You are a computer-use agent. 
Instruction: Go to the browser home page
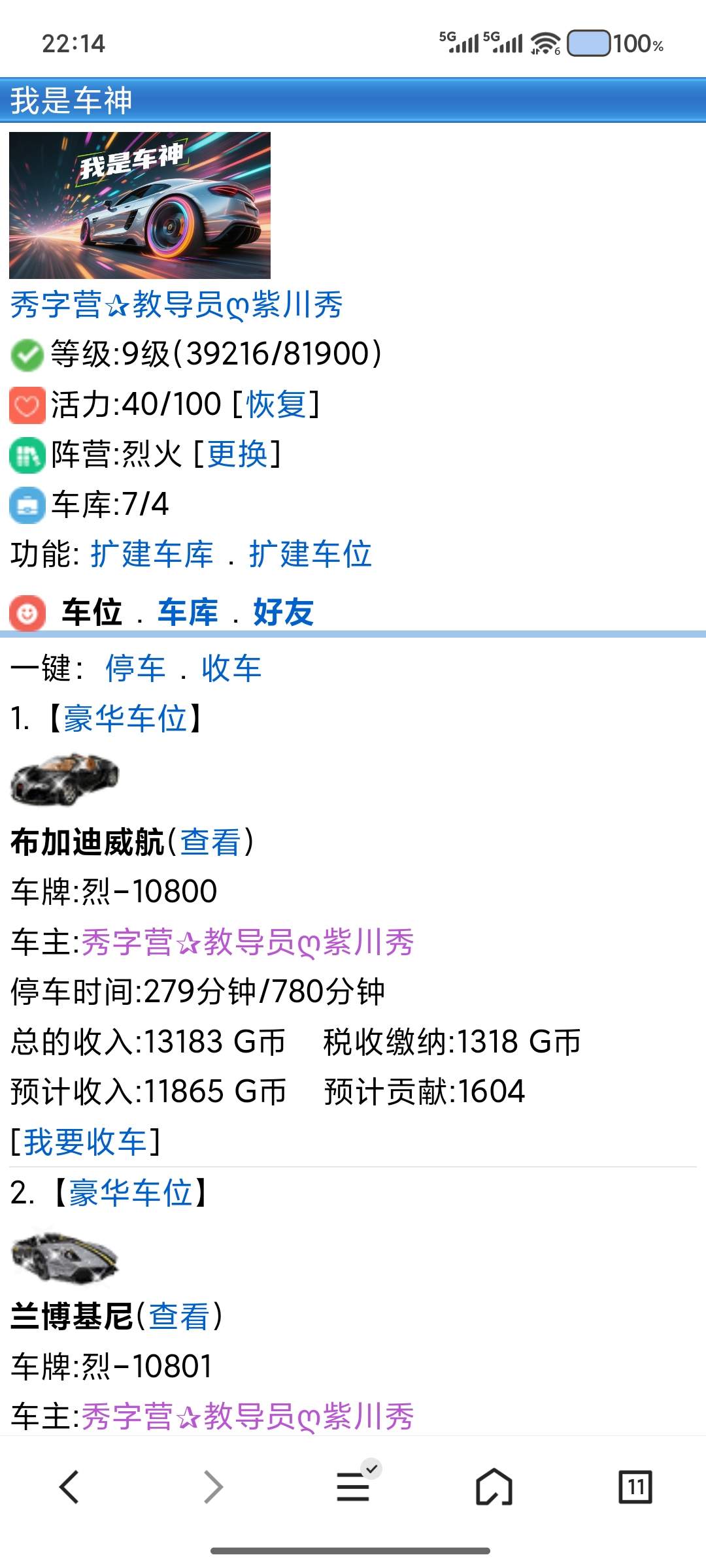(494, 1487)
